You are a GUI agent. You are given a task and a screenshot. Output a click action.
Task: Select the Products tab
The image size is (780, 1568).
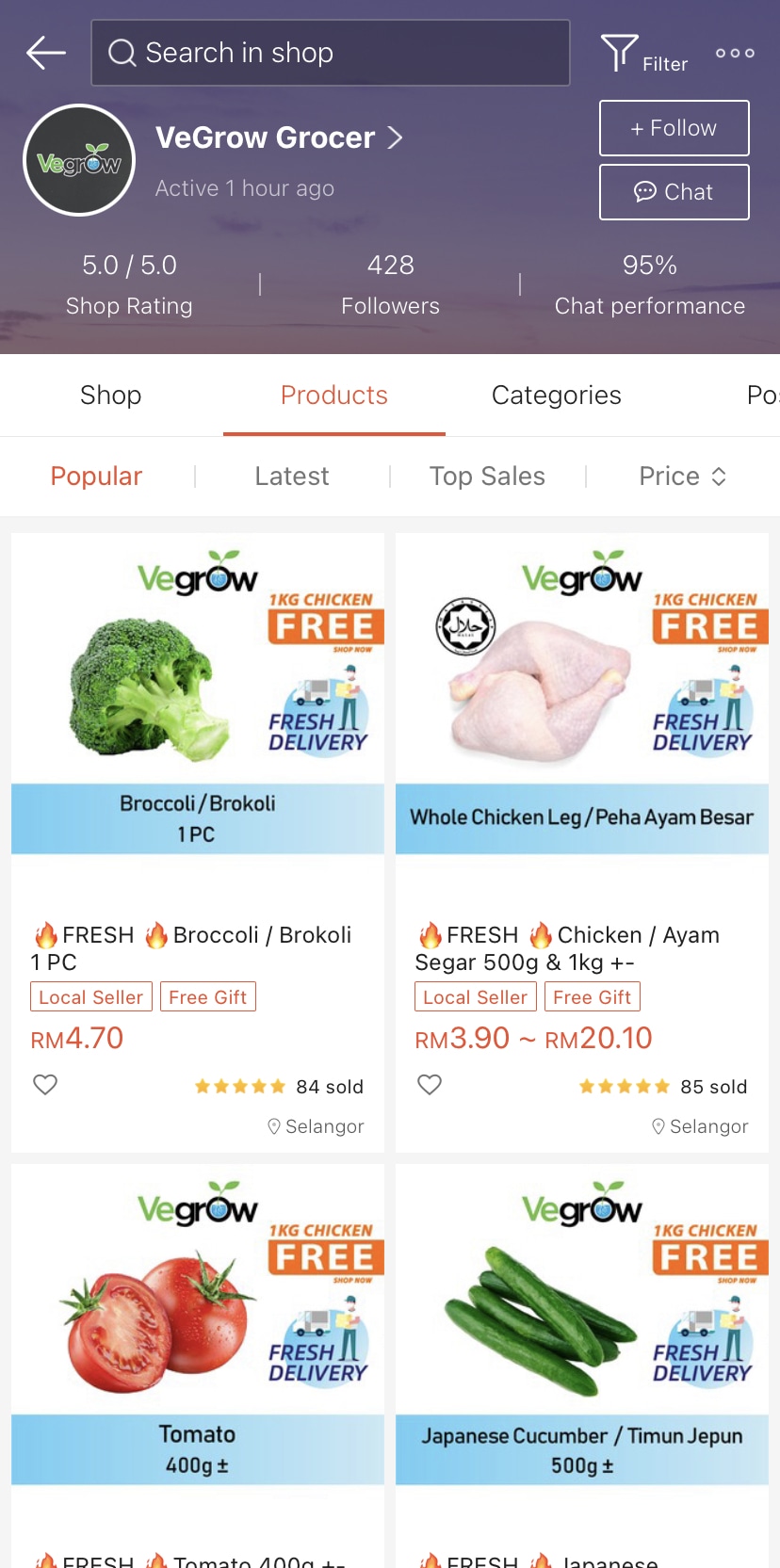pos(333,396)
